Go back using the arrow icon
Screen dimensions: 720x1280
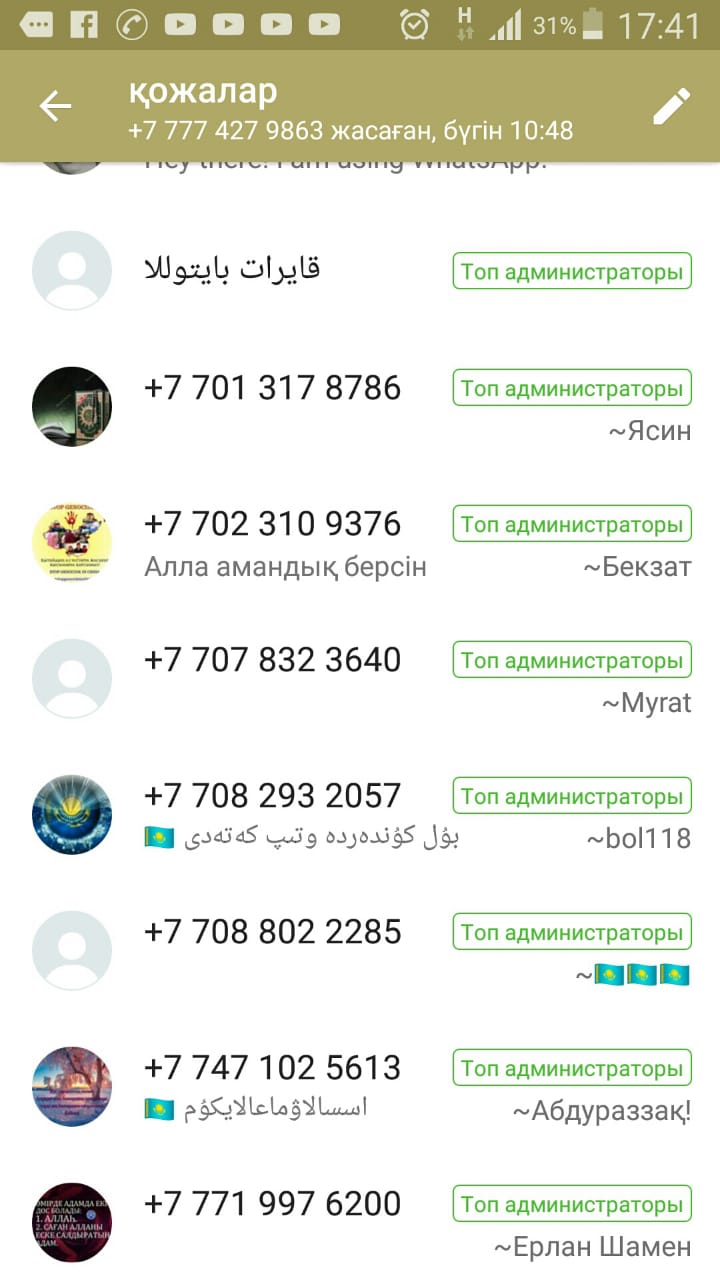(x=56, y=107)
